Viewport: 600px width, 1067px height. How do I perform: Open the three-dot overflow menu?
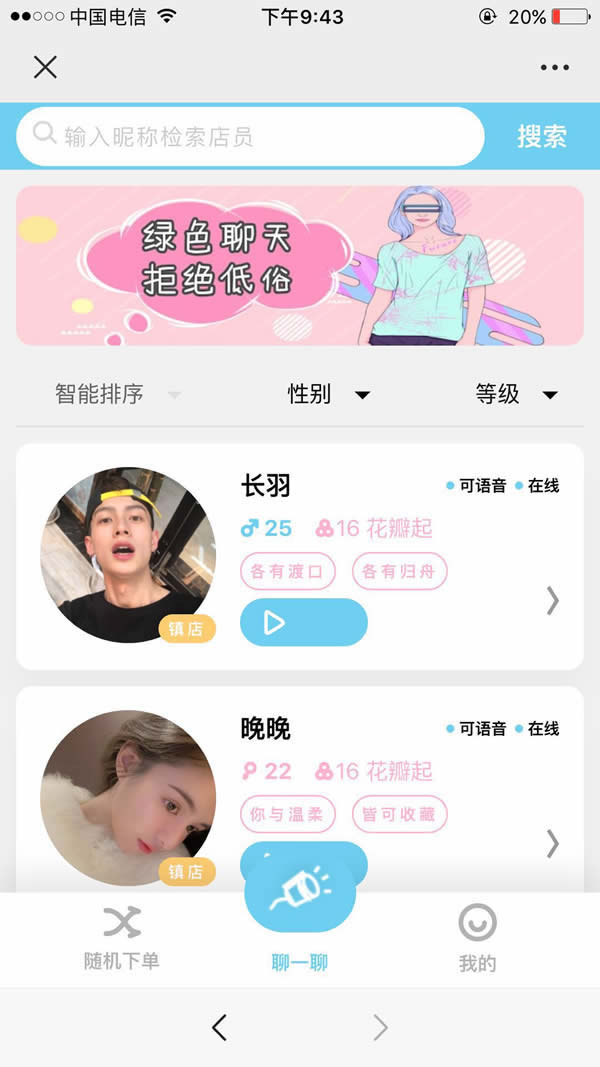(554, 67)
